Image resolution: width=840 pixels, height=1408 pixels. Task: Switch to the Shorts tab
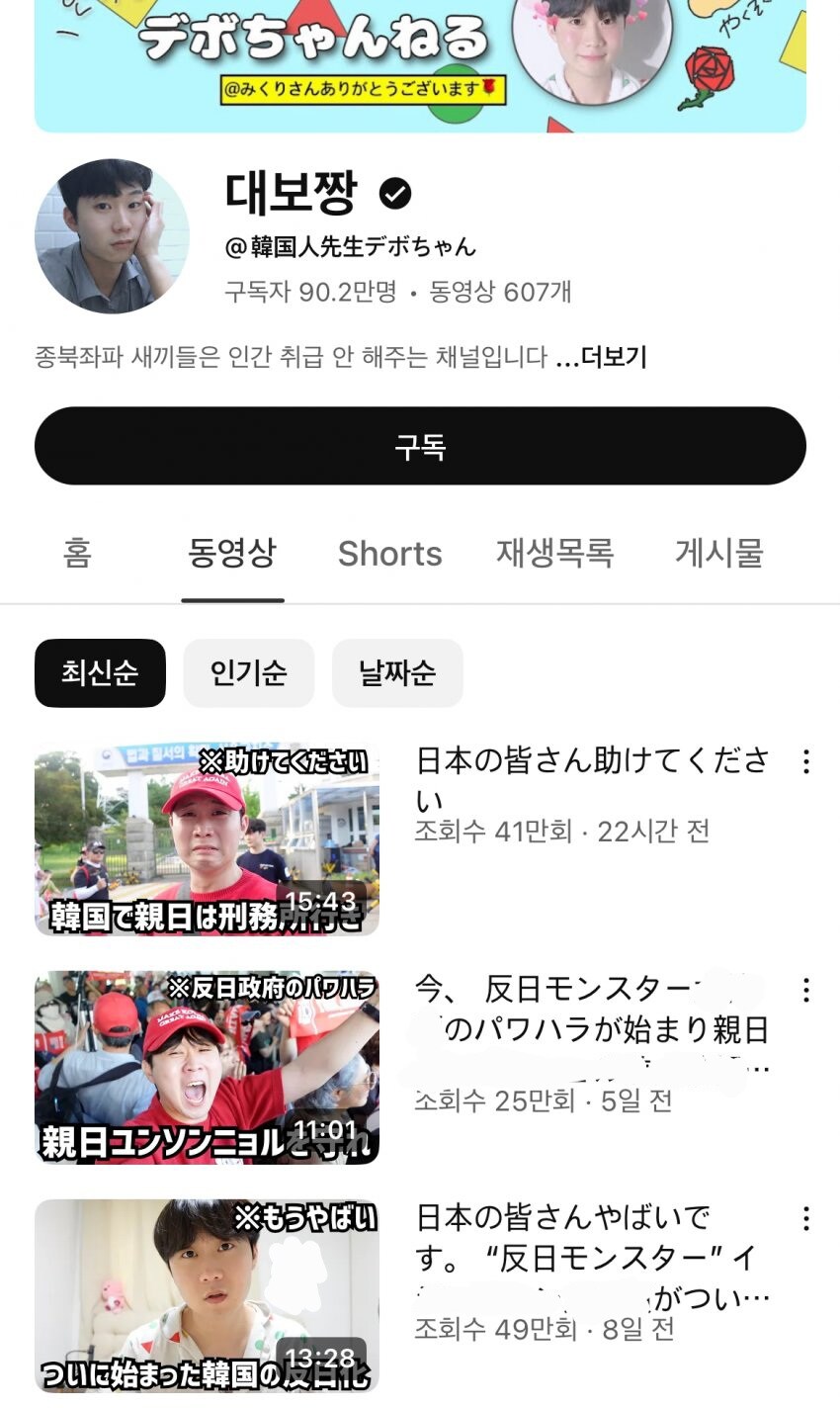tap(389, 554)
